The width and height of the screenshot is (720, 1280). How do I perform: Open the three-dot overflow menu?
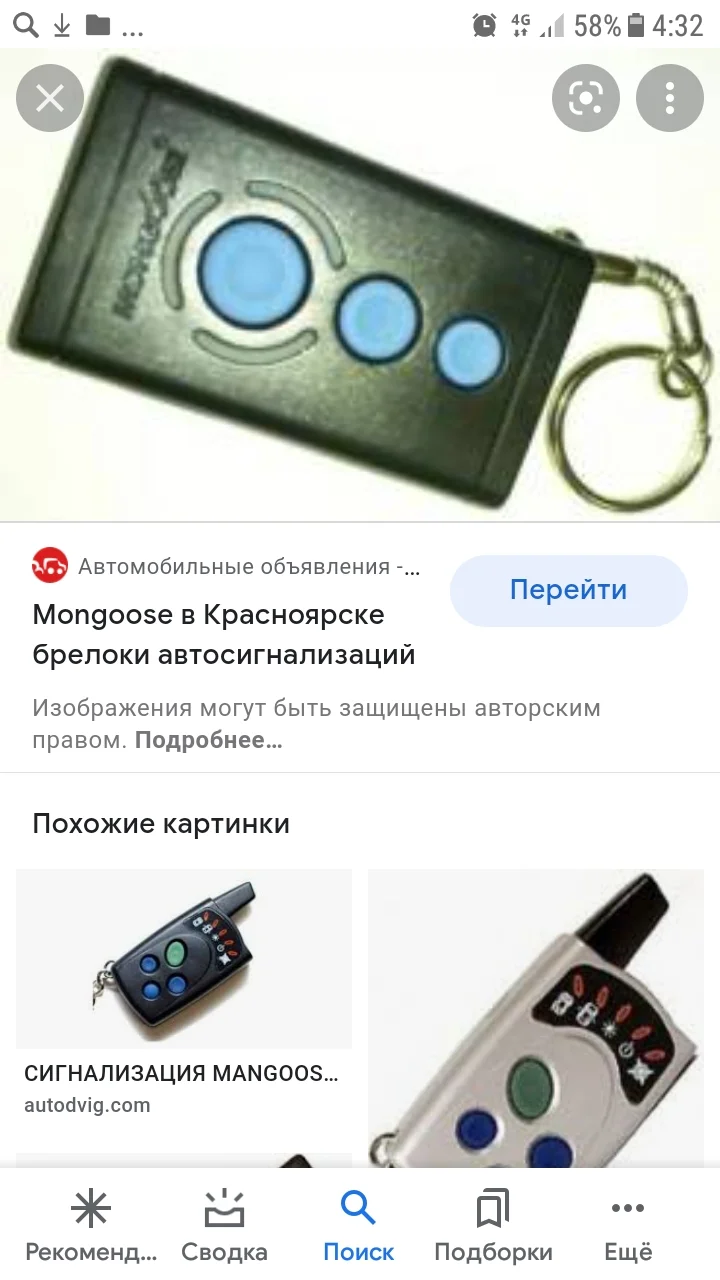670,98
